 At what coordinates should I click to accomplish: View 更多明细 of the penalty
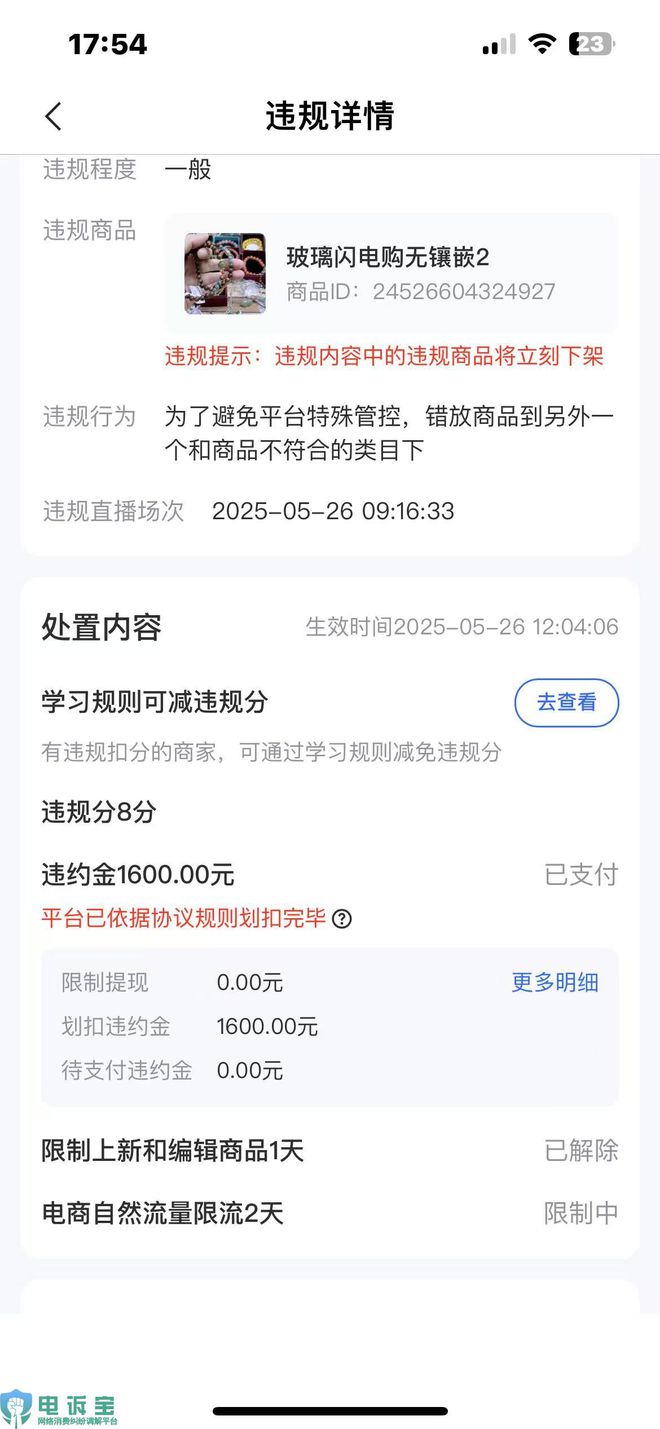click(x=555, y=983)
